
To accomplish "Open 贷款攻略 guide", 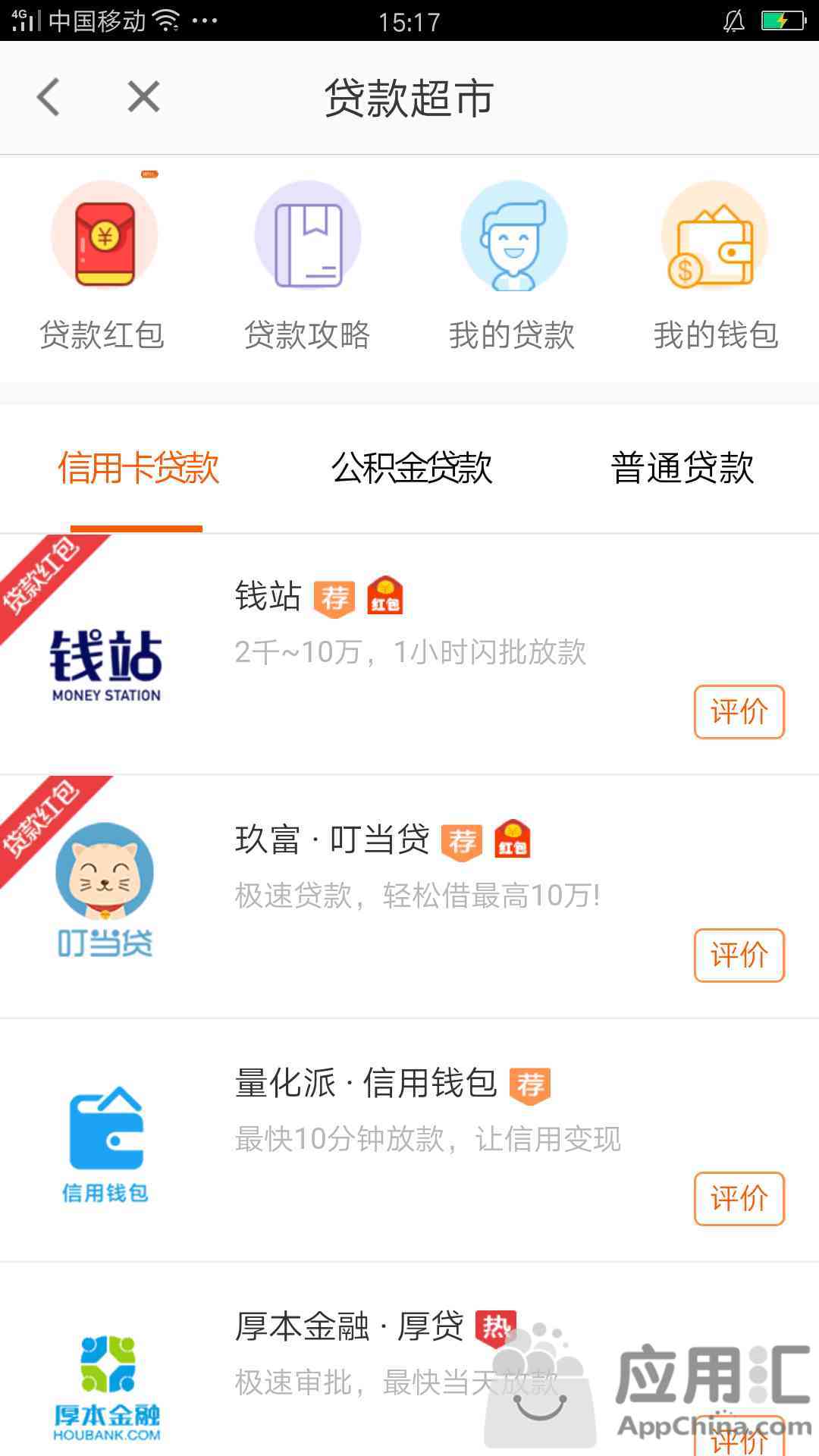I will (307, 265).
